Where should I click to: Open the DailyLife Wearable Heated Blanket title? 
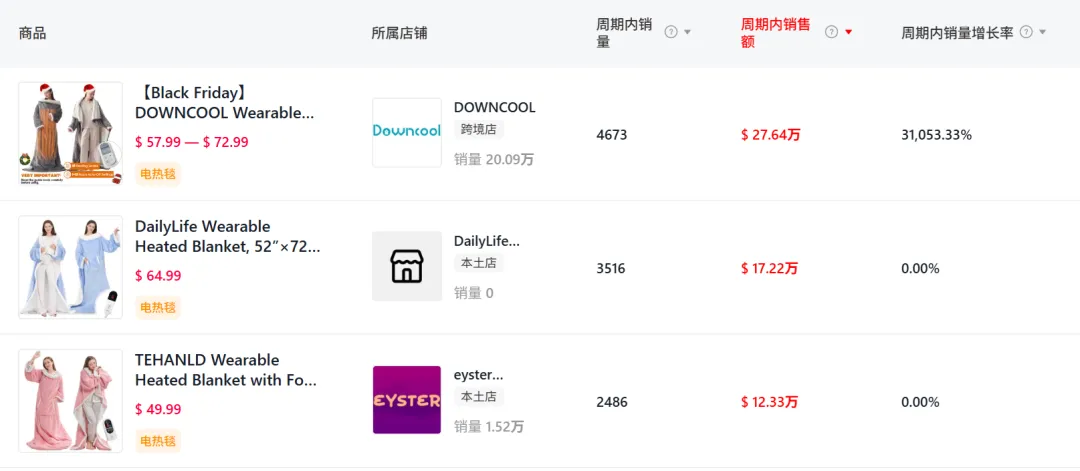227,236
